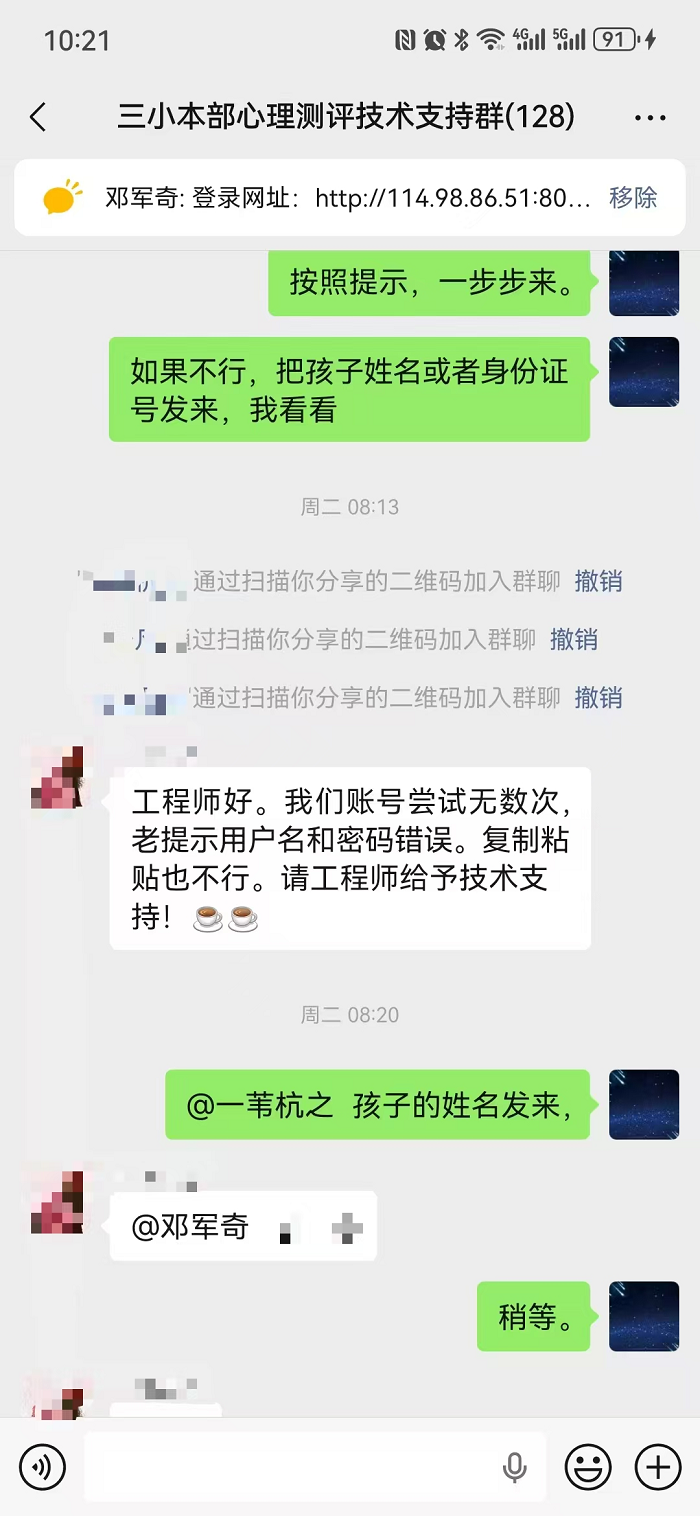Open the emoji sticker panel

coord(588,1467)
